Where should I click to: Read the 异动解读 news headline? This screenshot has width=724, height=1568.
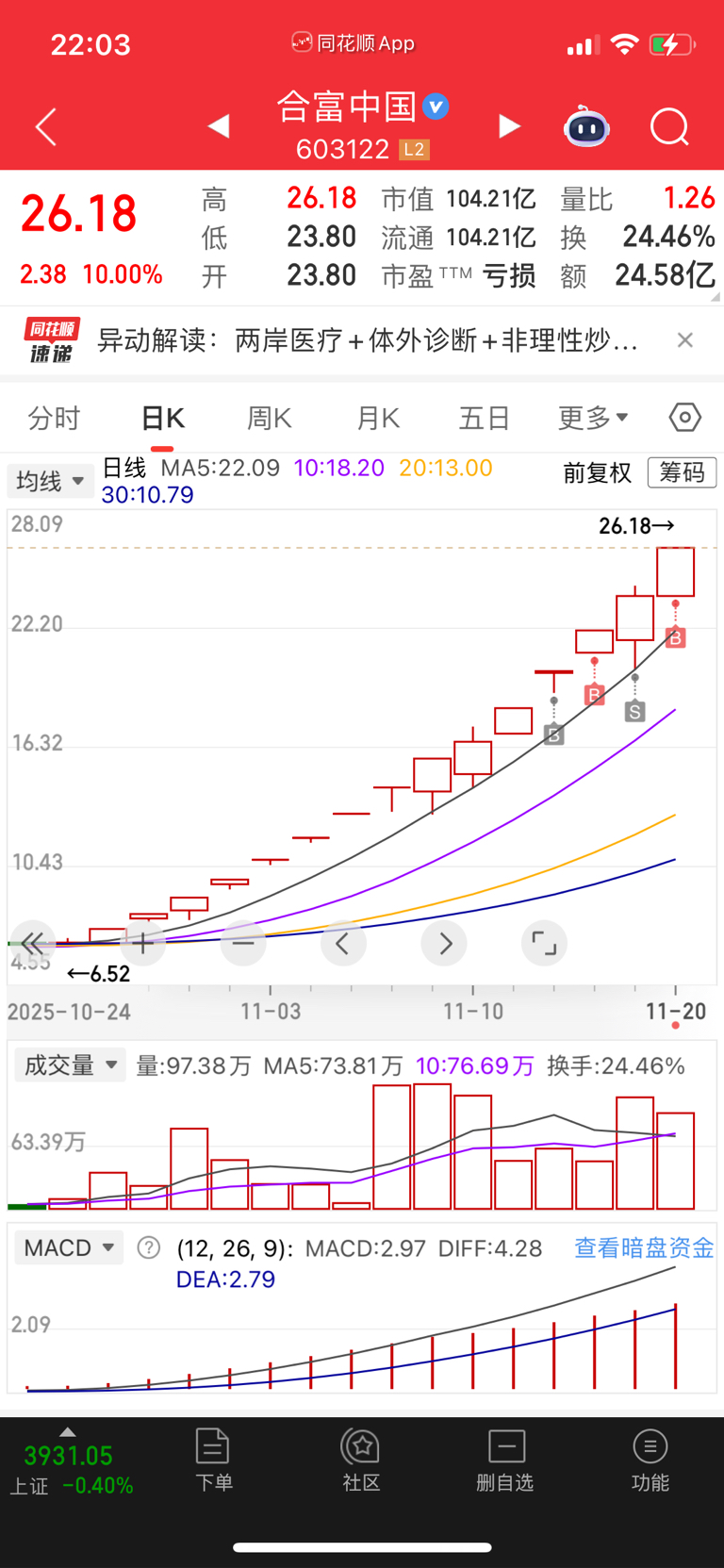coord(368,340)
